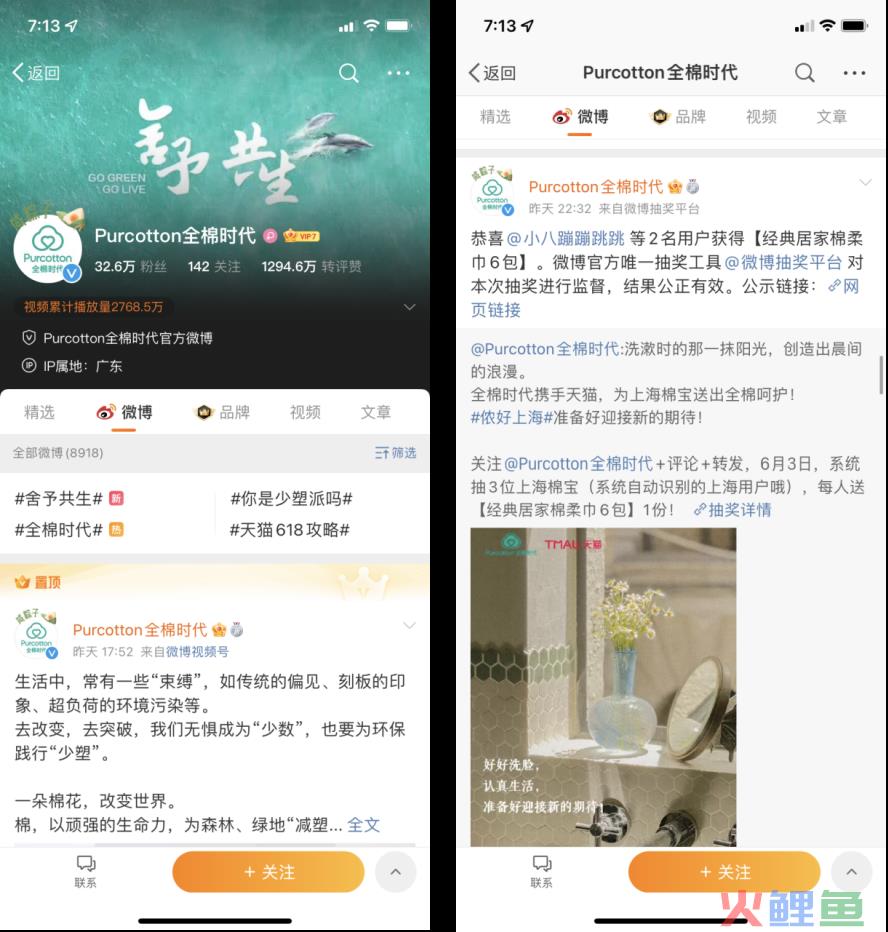Open the #你是少塑派吗# topic
This screenshot has width=888, height=932.
[291, 498]
